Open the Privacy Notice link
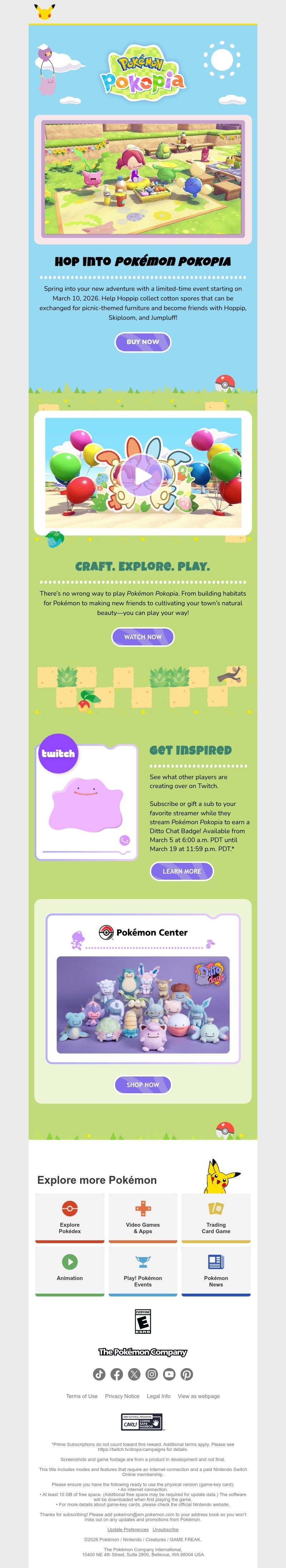 click(x=122, y=1396)
